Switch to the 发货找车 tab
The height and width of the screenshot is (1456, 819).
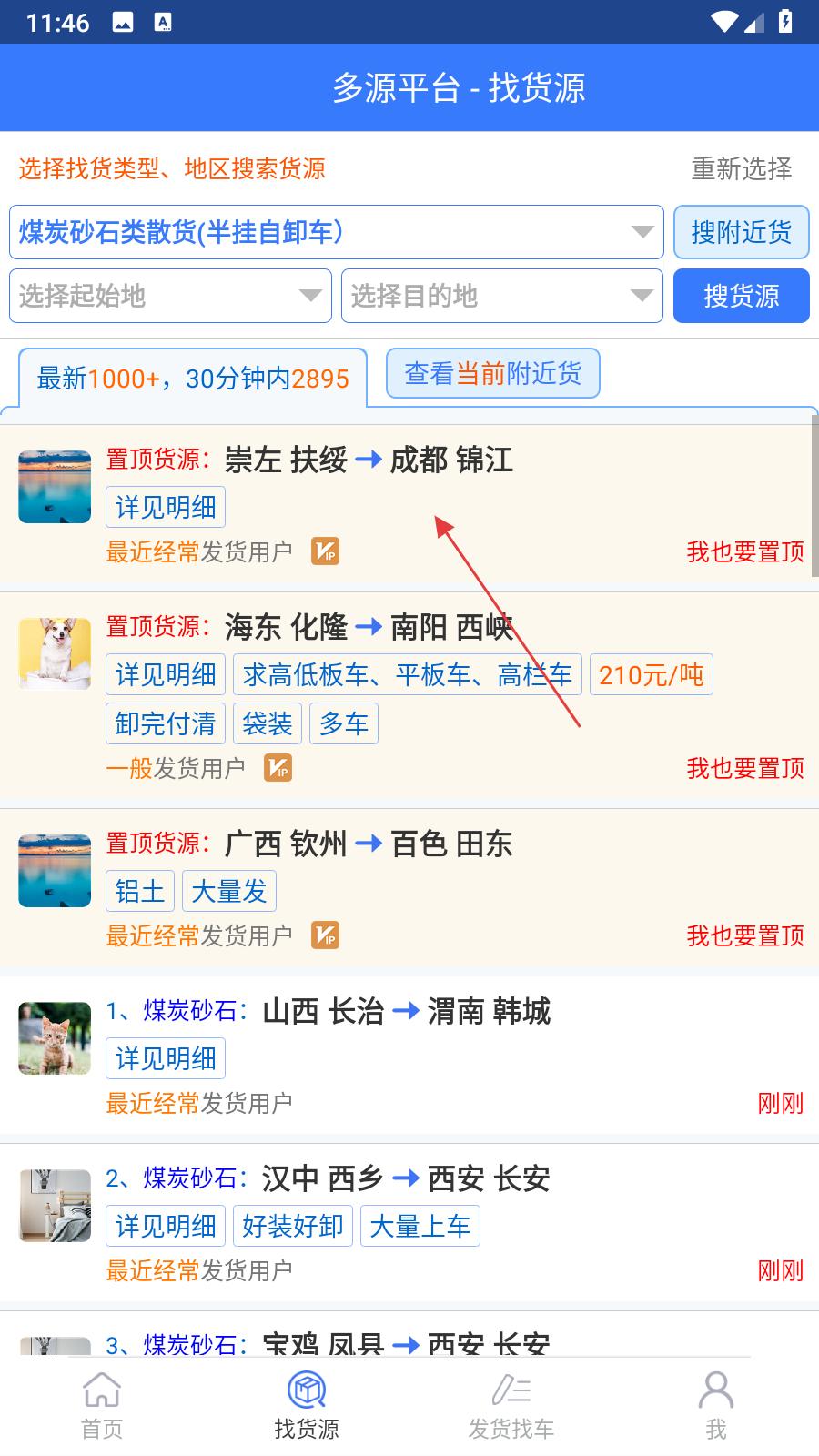point(511,1406)
